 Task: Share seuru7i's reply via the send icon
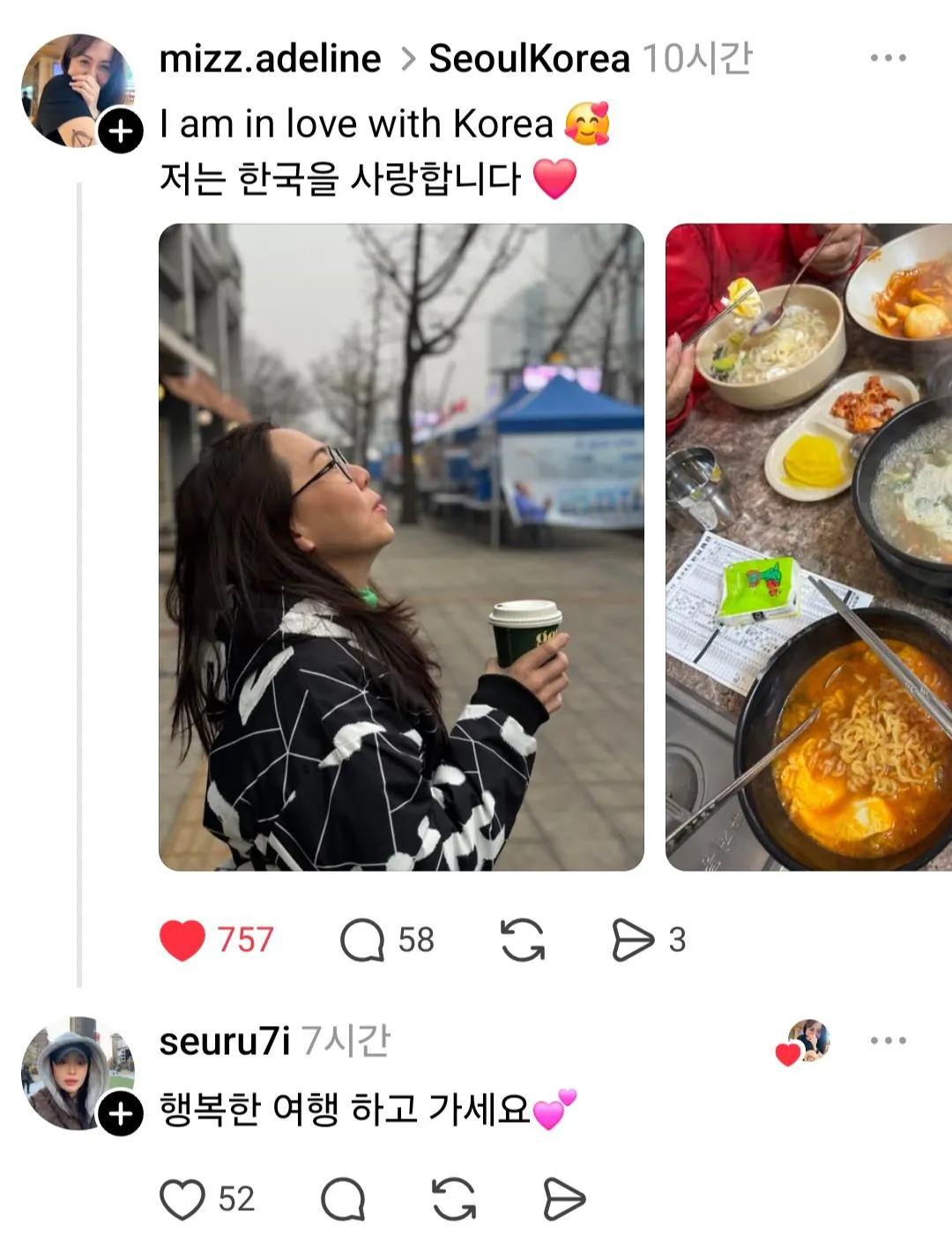click(564, 1199)
